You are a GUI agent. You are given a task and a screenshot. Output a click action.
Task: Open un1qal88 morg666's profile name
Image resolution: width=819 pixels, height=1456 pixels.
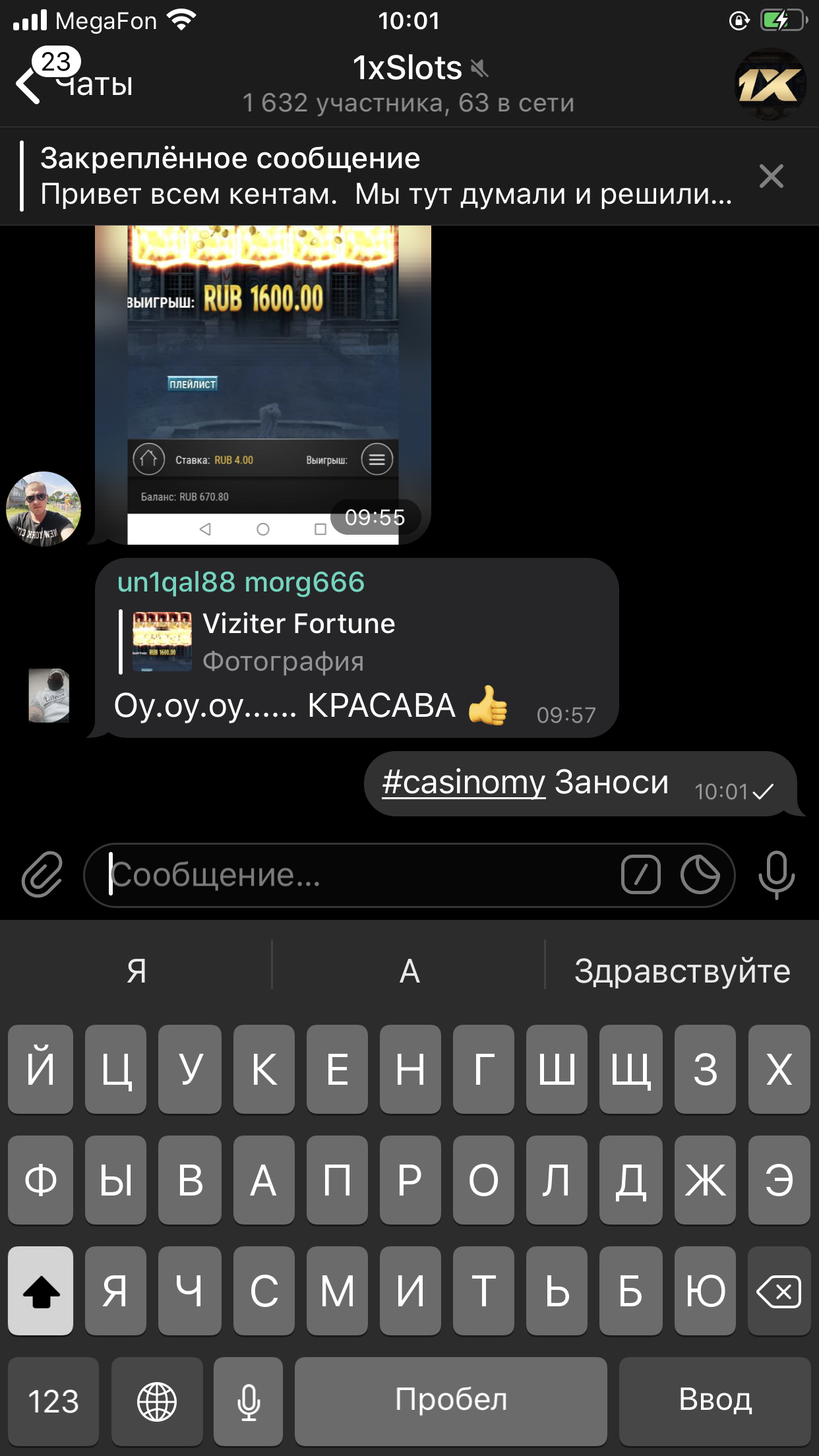(x=241, y=582)
